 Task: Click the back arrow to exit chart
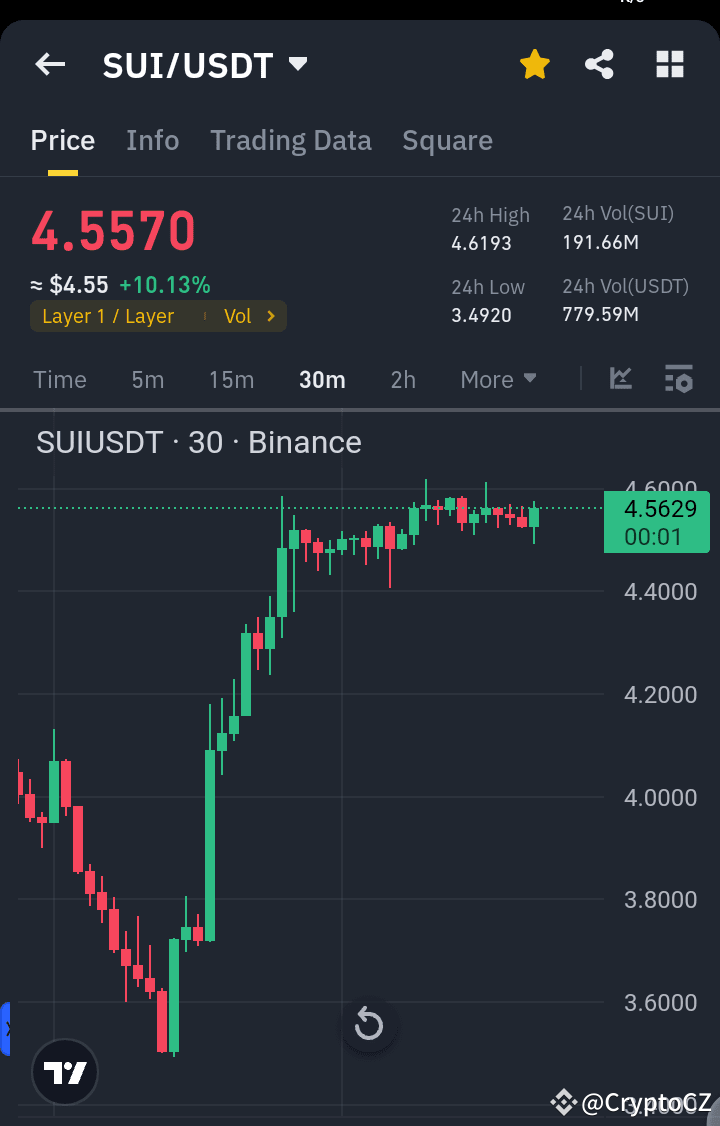(49, 64)
